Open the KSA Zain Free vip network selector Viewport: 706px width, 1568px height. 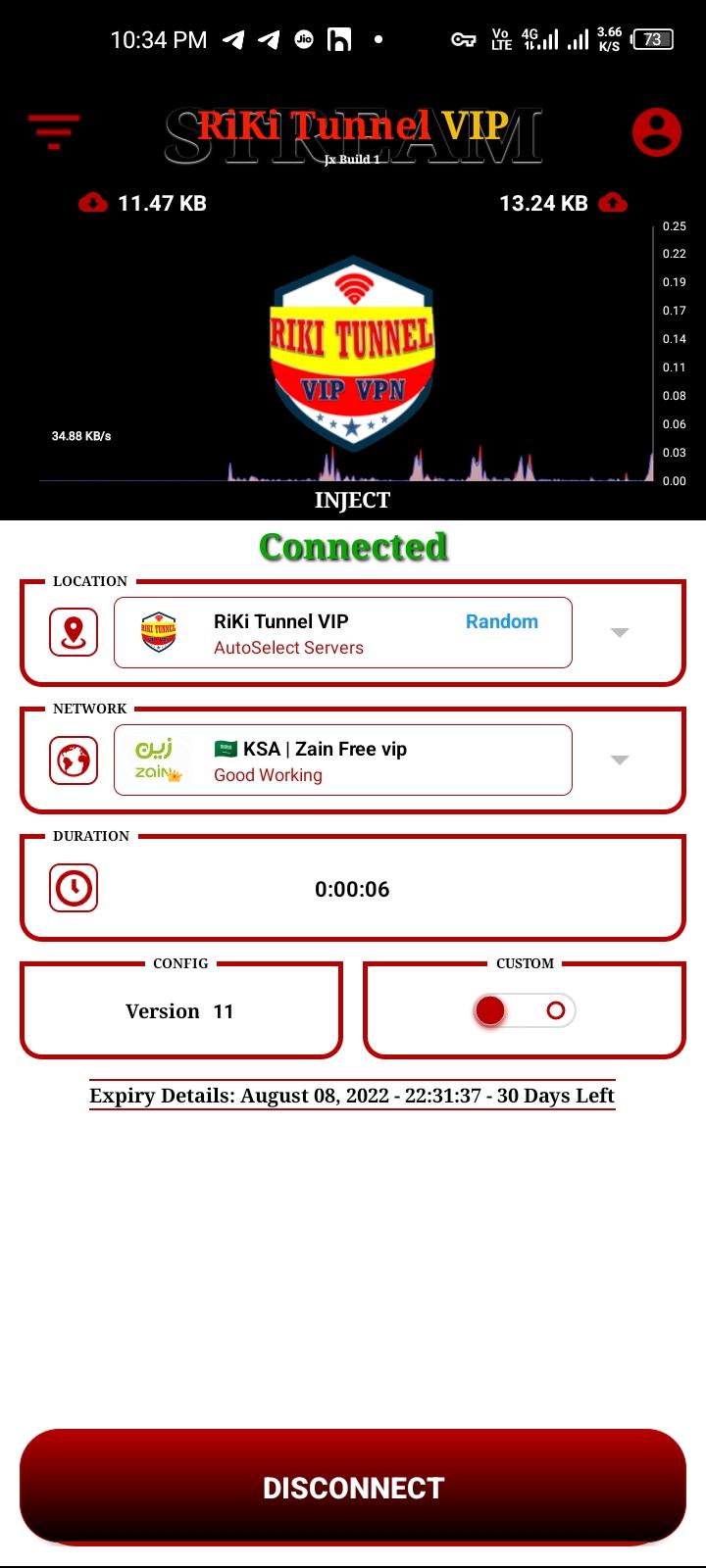pos(343,760)
